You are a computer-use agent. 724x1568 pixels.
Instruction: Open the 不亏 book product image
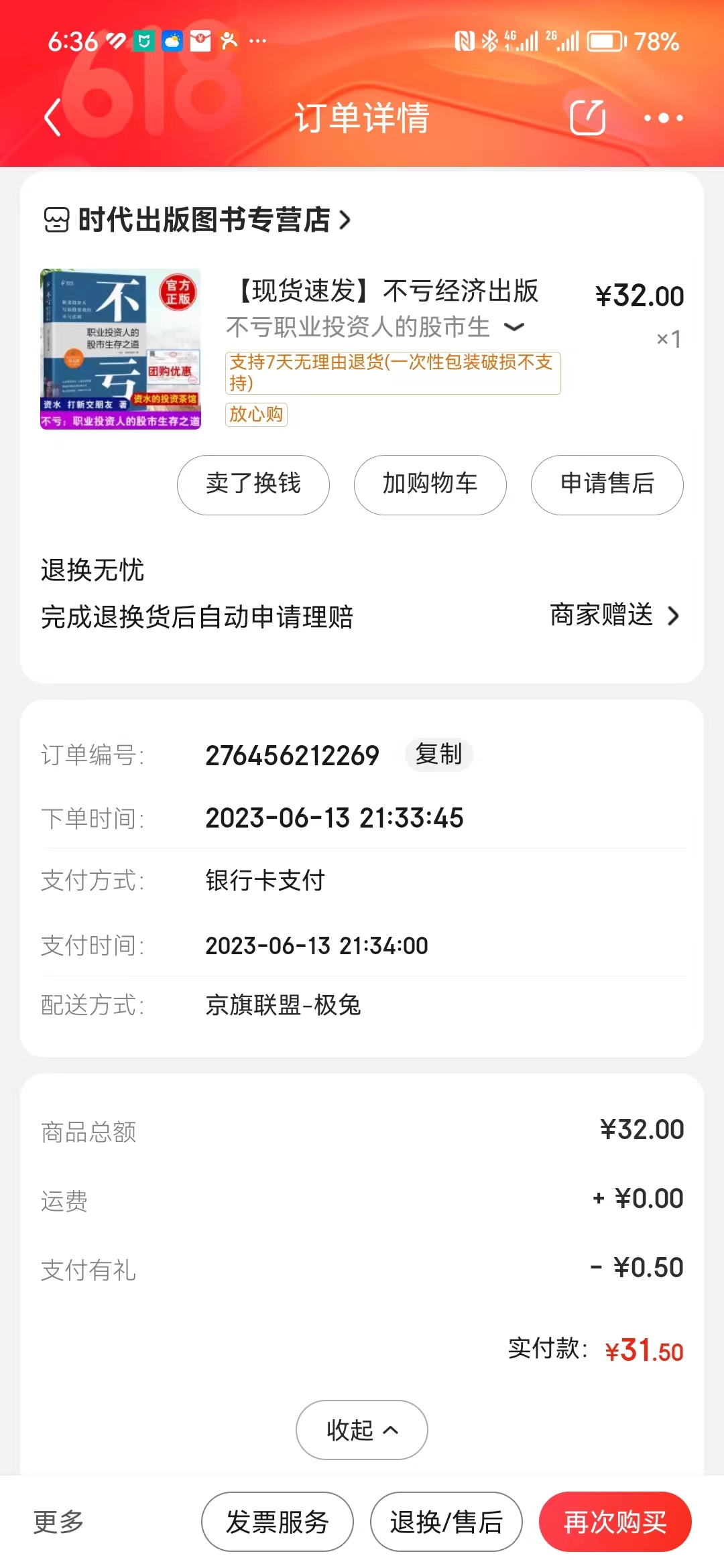(121, 348)
